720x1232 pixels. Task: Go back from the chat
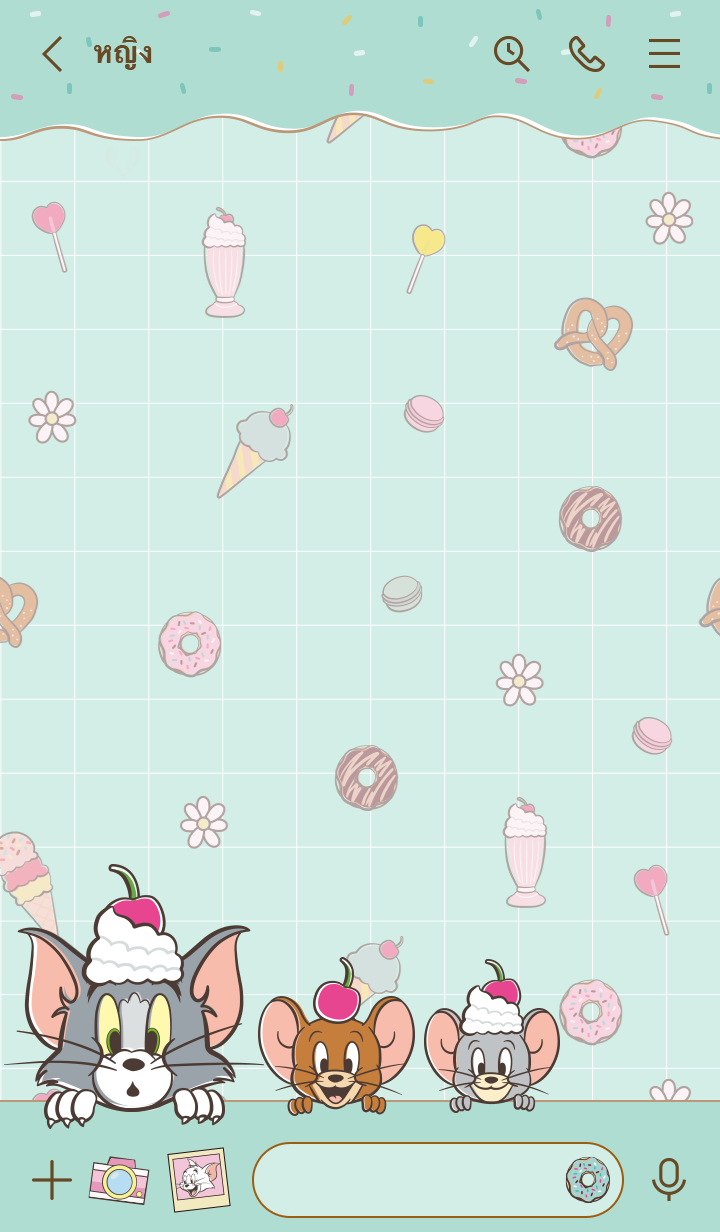(52, 54)
